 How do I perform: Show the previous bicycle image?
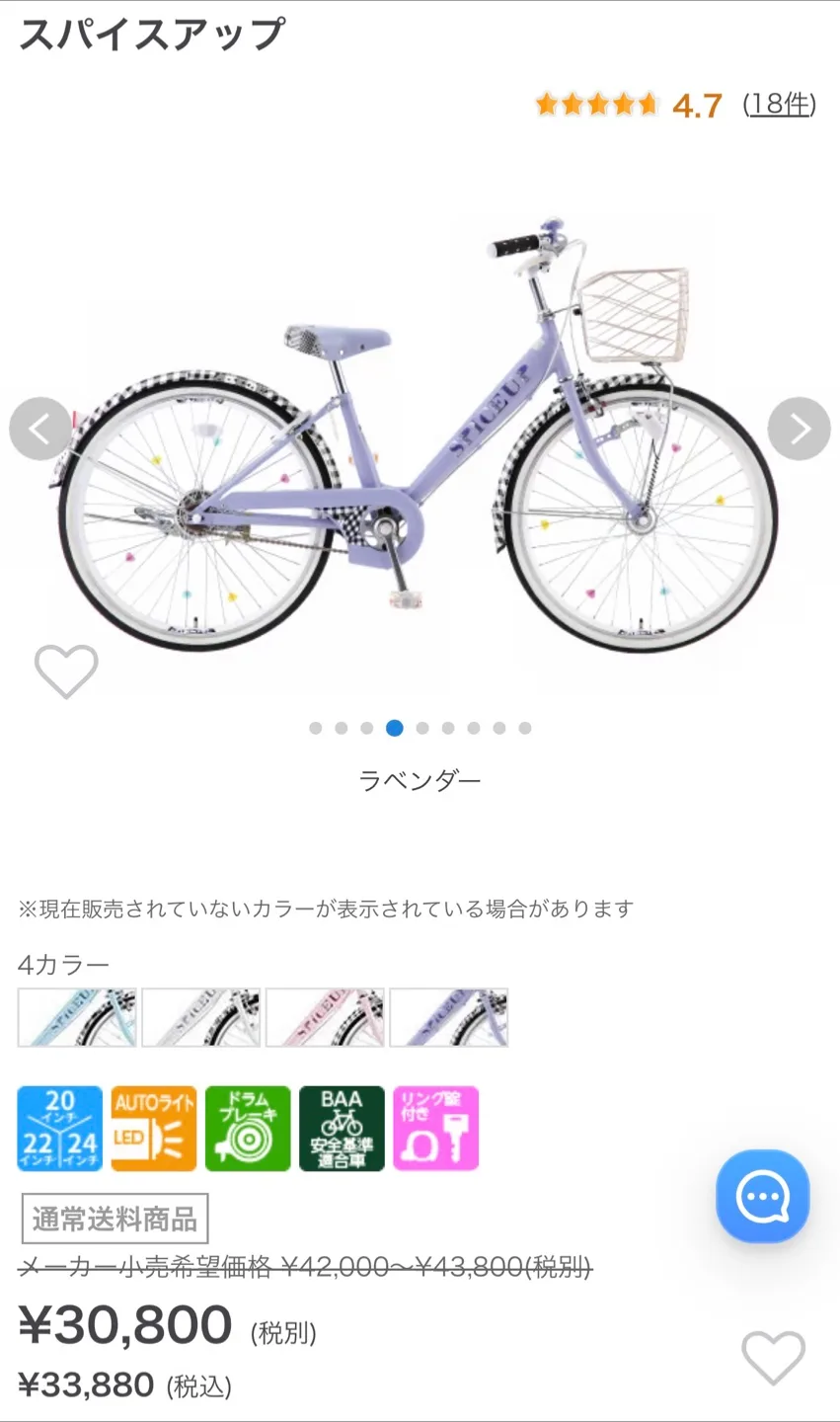pyautogui.click(x=40, y=429)
